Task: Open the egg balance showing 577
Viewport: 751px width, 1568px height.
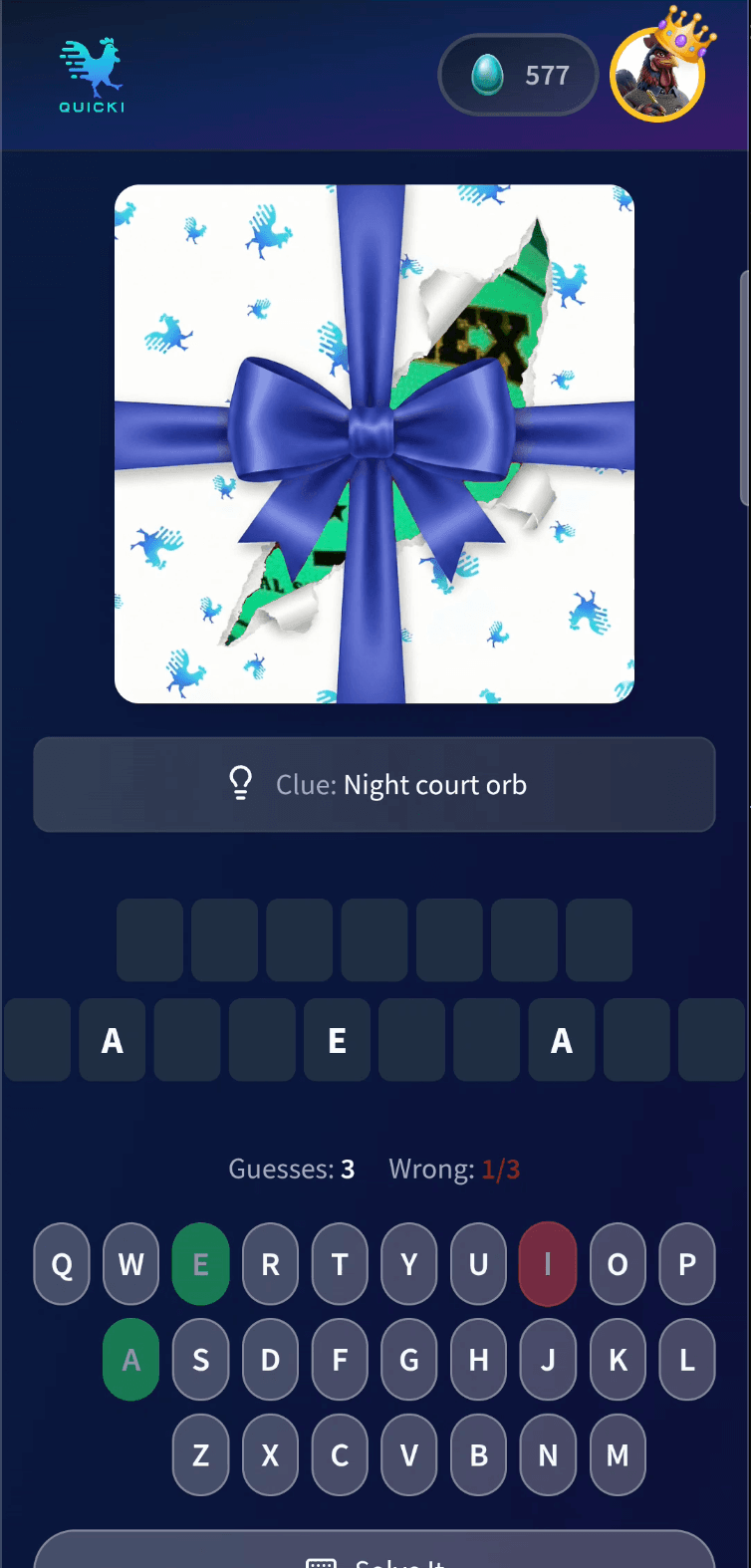Action: 518,75
